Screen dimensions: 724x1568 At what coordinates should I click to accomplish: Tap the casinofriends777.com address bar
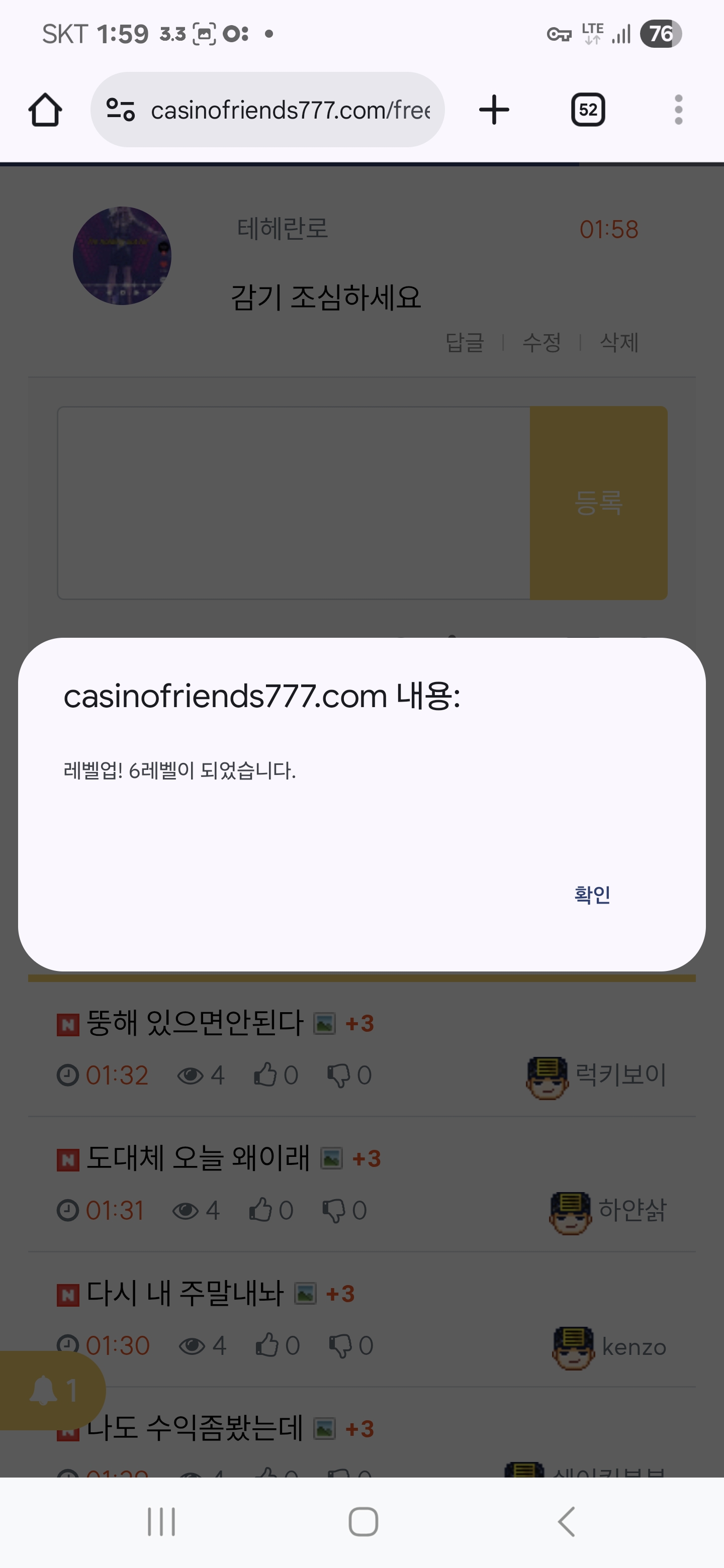[x=290, y=110]
